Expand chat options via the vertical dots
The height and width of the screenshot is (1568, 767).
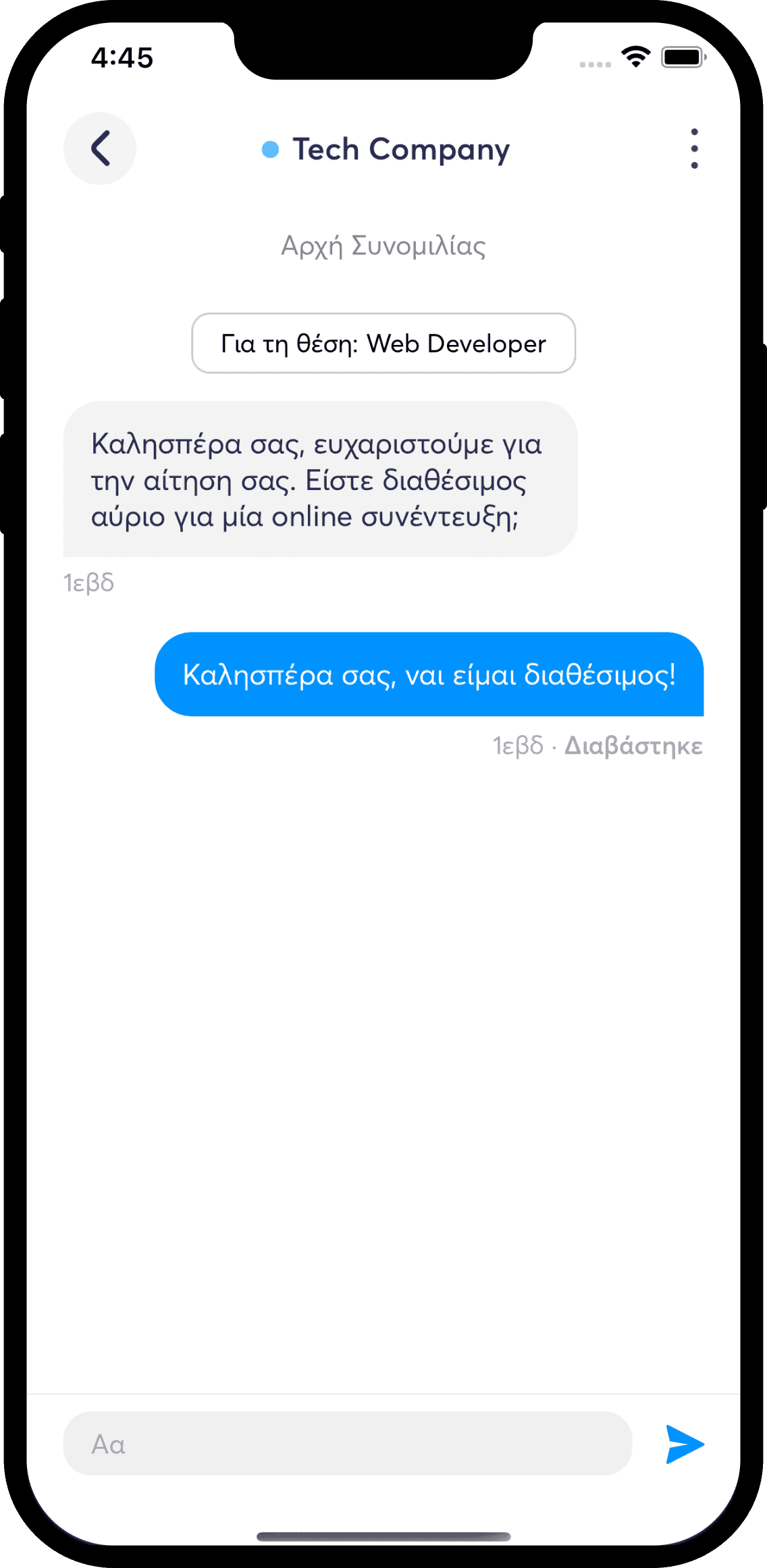click(x=695, y=149)
